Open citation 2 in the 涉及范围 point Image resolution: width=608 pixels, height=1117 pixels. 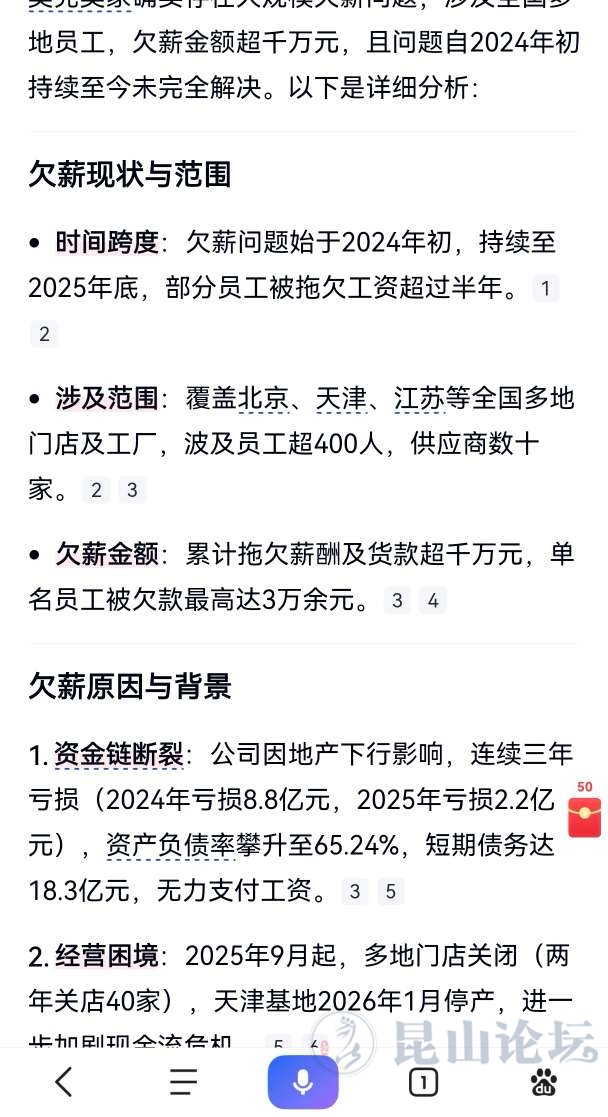[x=96, y=490]
